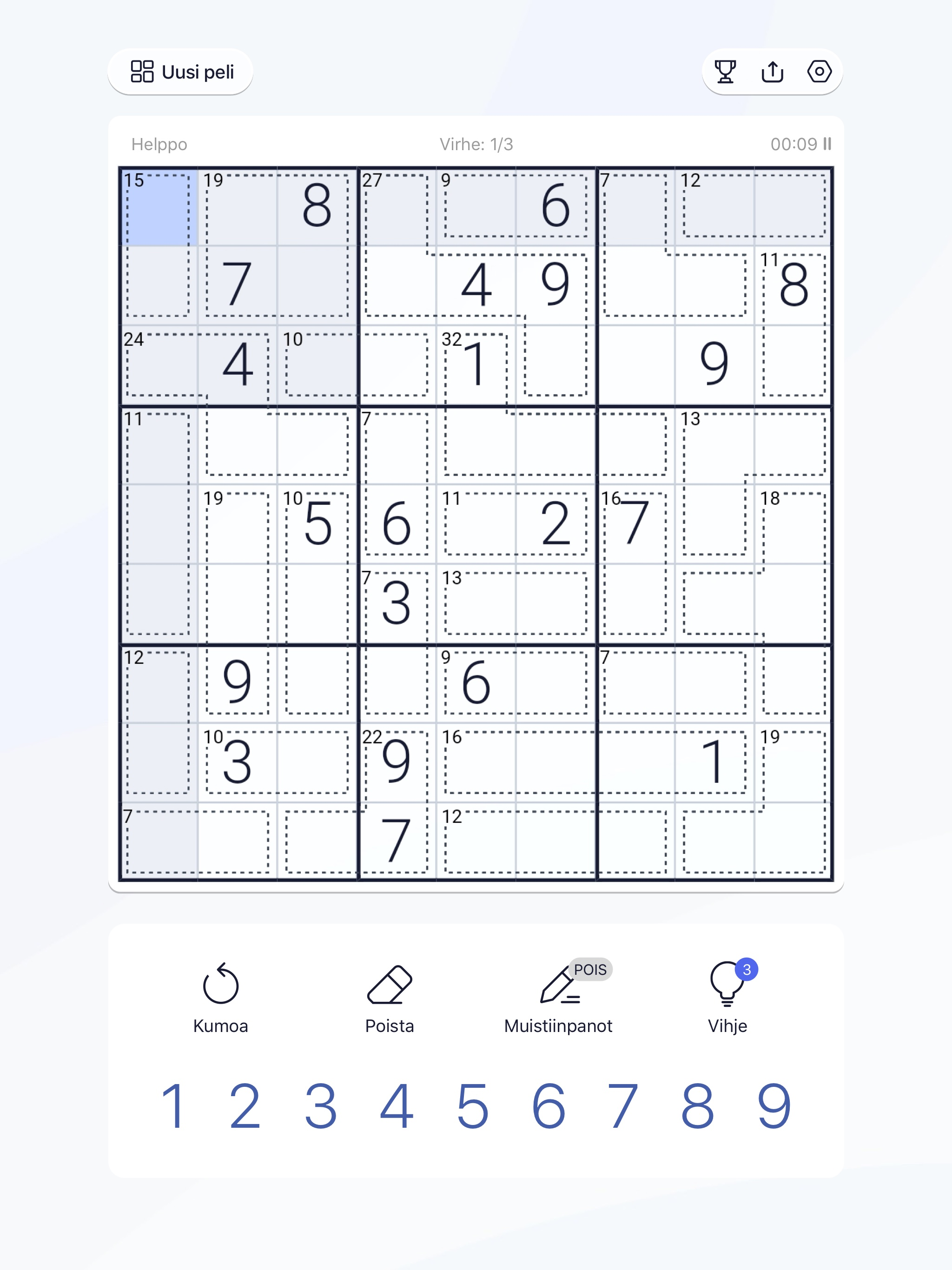Open settings via the hexagon icon
The height and width of the screenshot is (1270, 952).
pos(820,72)
